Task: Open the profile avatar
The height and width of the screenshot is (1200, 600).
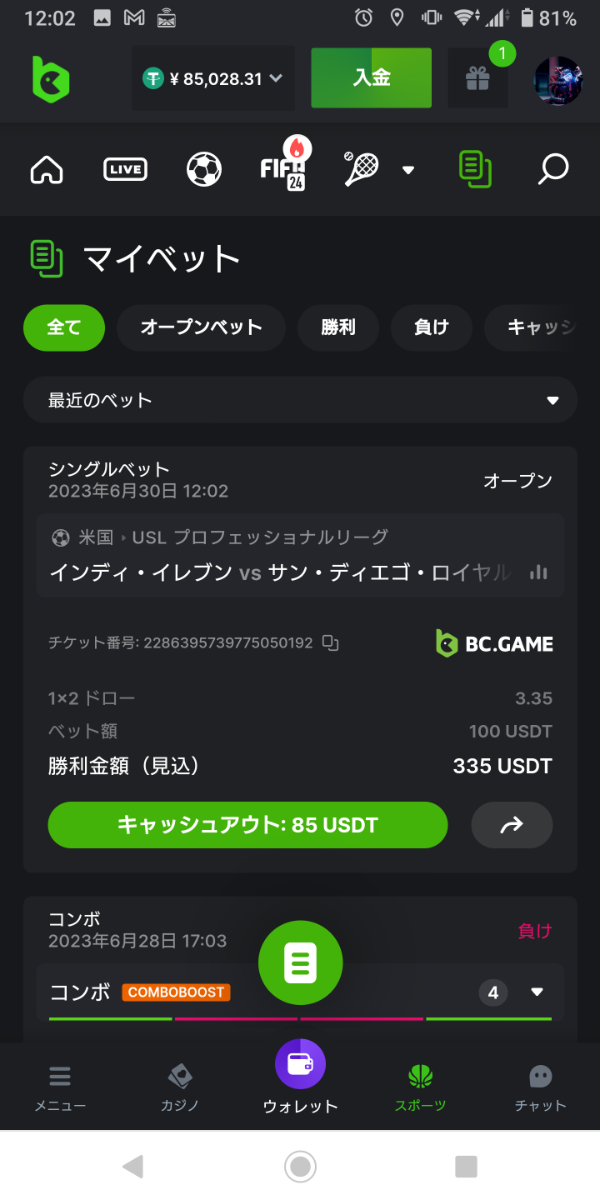Action: (557, 81)
